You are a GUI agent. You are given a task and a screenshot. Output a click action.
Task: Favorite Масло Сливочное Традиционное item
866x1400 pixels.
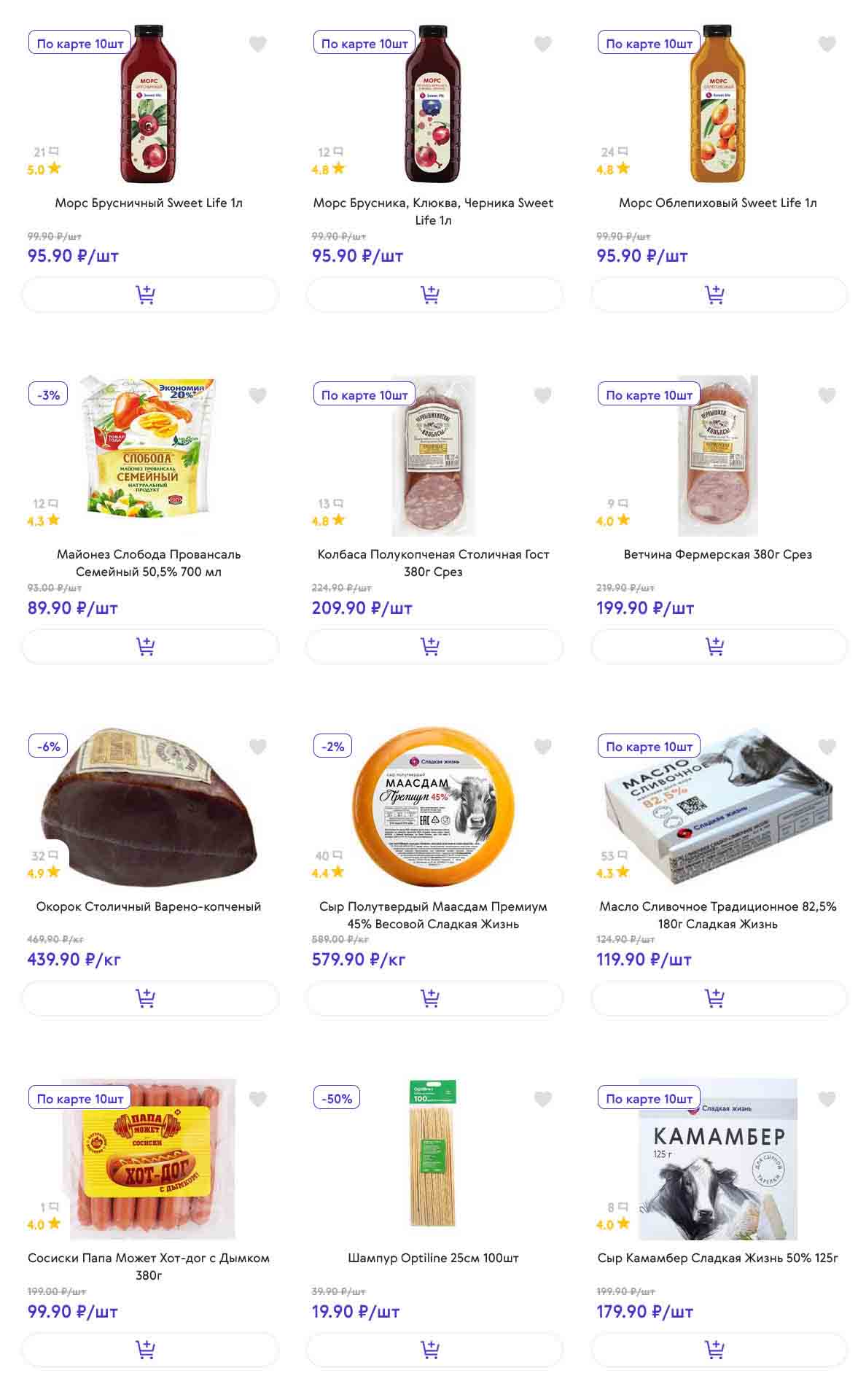(x=827, y=747)
